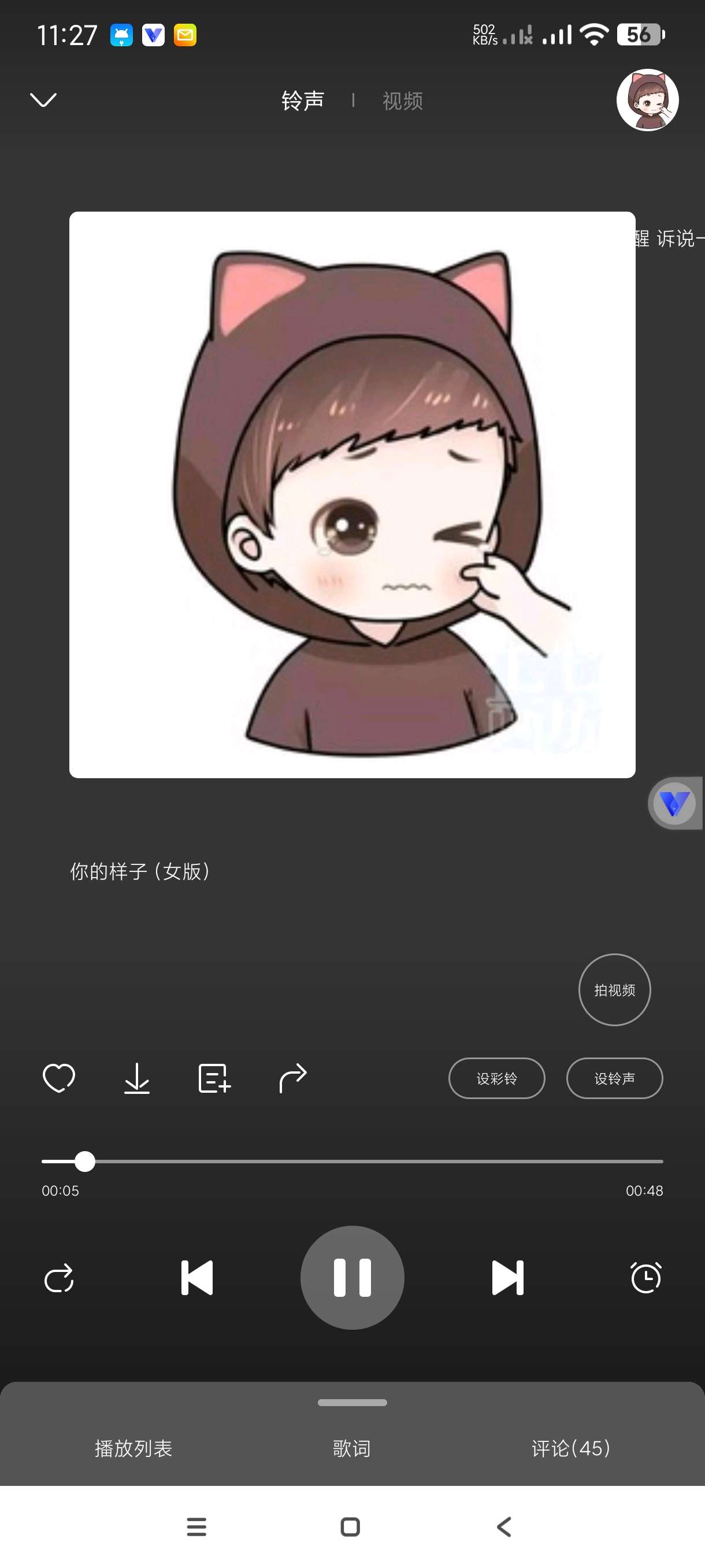Screen dimensions: 705x1568
Task: Tap 设彩铃 to set the caller ringback tone
Action: click(x=496, y=1078)
